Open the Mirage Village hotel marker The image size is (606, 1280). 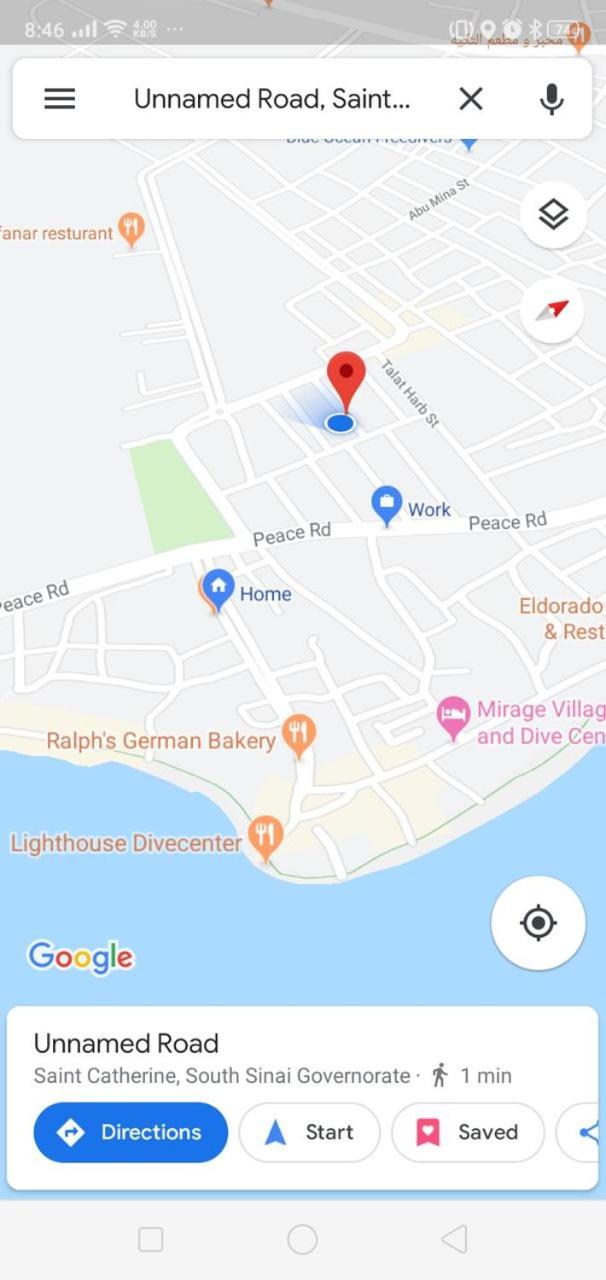point(454,717)
